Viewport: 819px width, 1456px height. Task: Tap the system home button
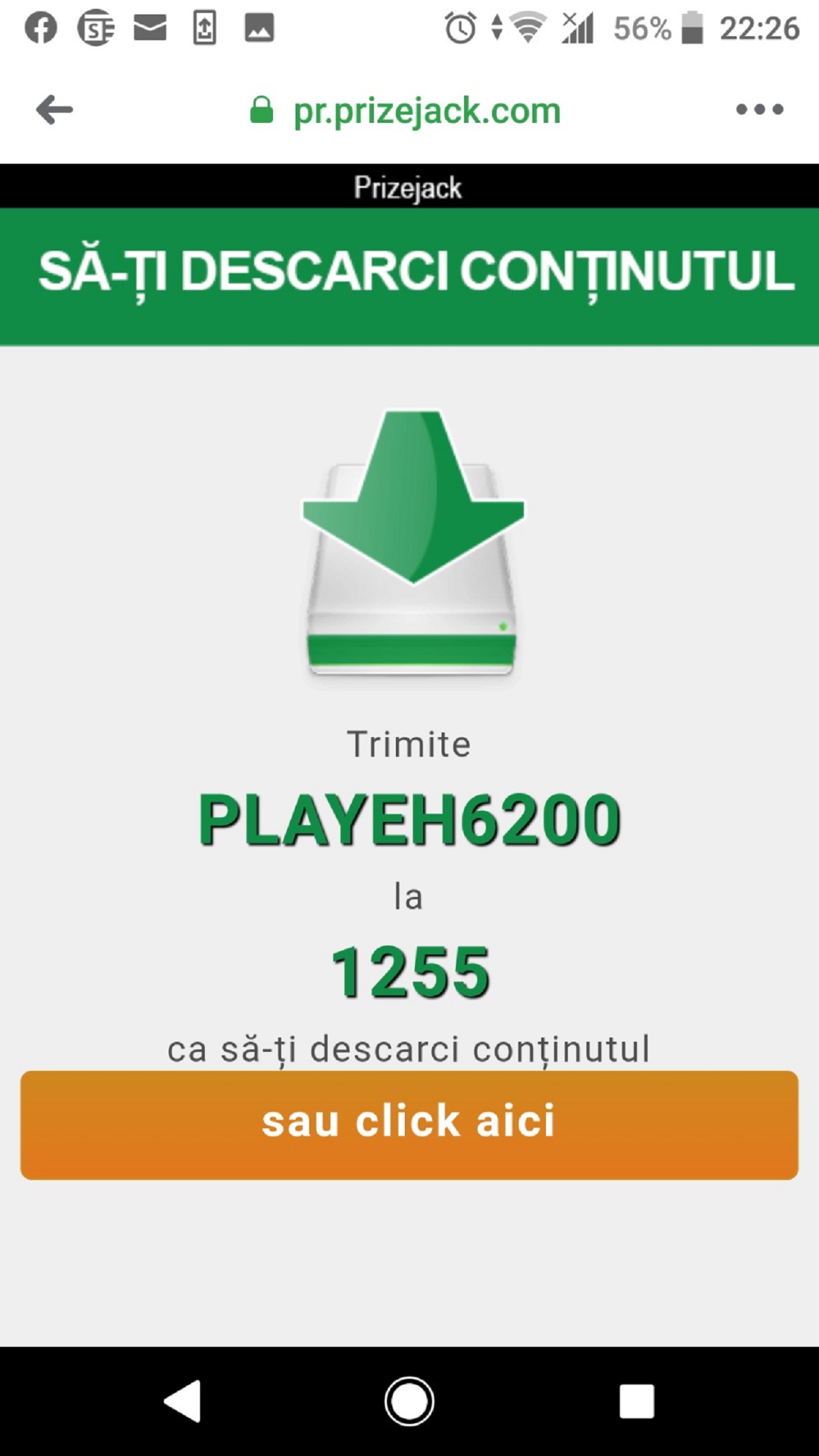click(x=409, y=1401)
